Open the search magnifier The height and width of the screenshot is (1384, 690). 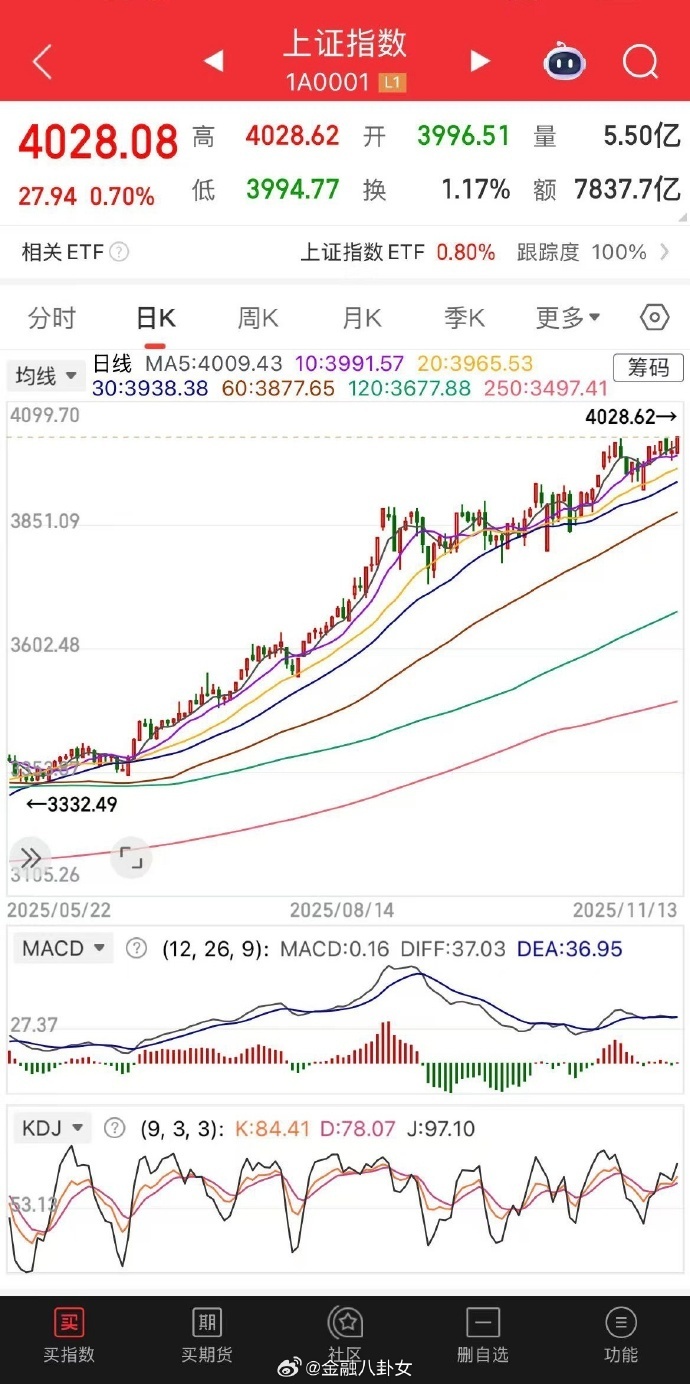click(x=640, y=62)
